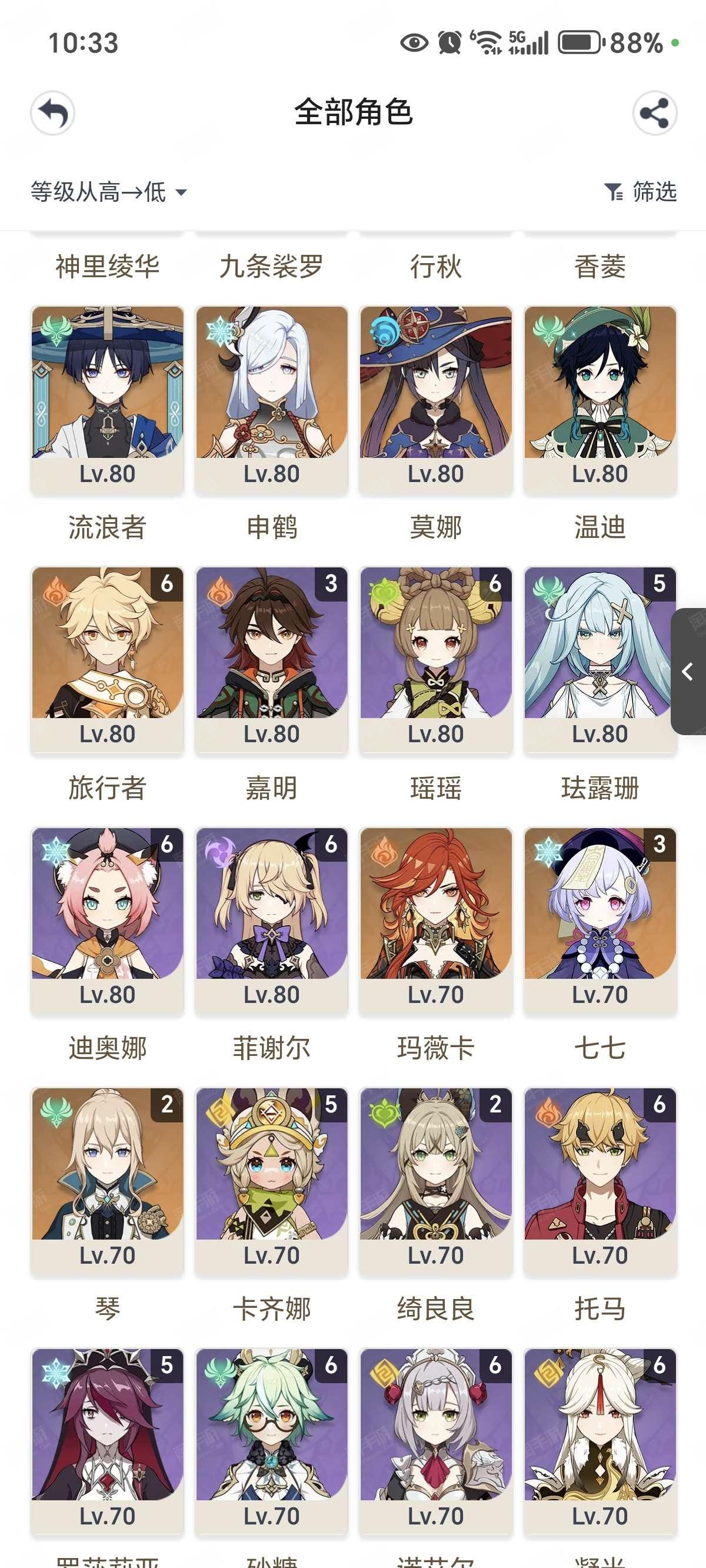706x1568 pixels.
Task: Open the 筛选 filter options
Action: click(640, 192)
